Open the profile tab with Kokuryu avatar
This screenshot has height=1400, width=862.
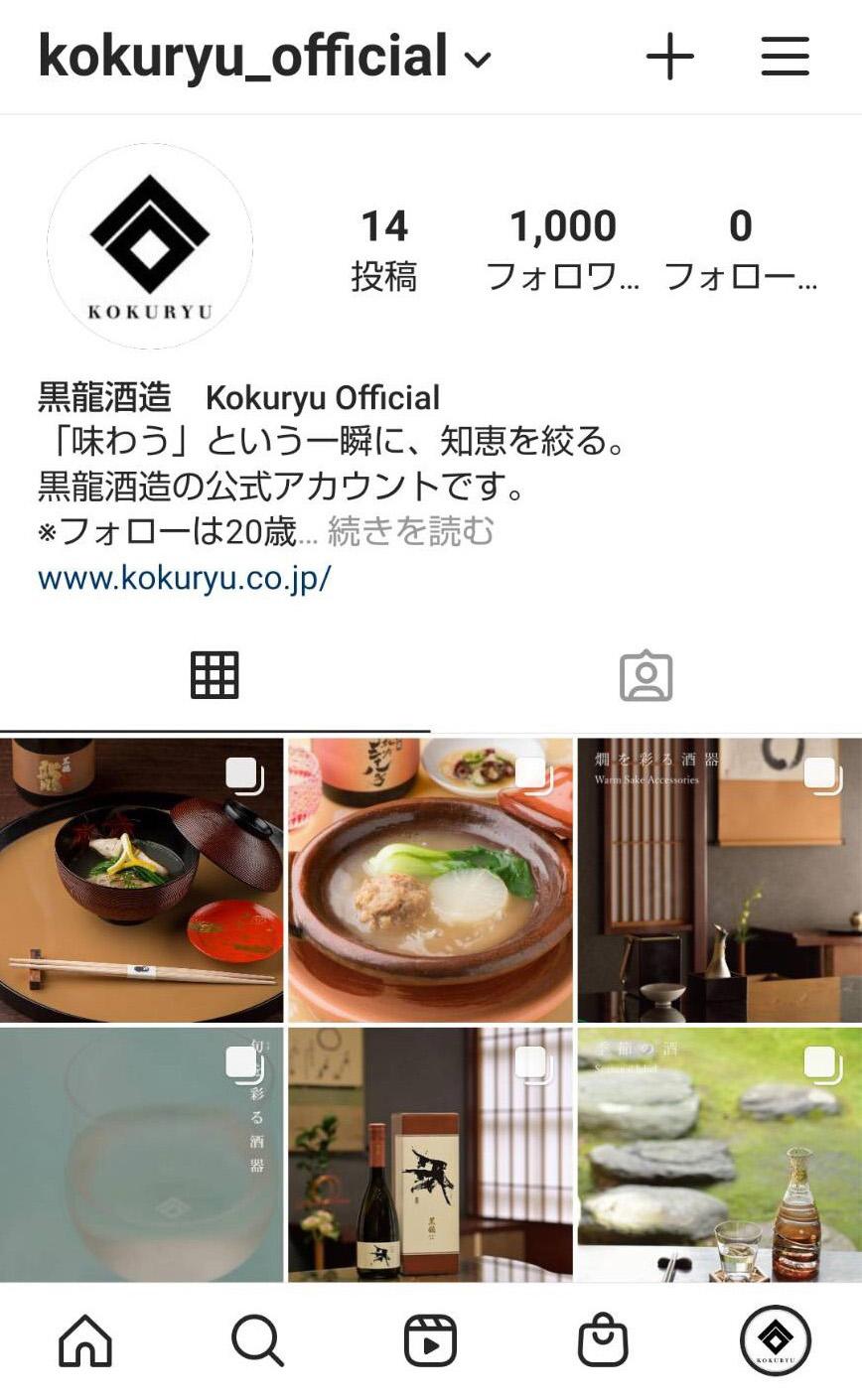pos(776,1340)
